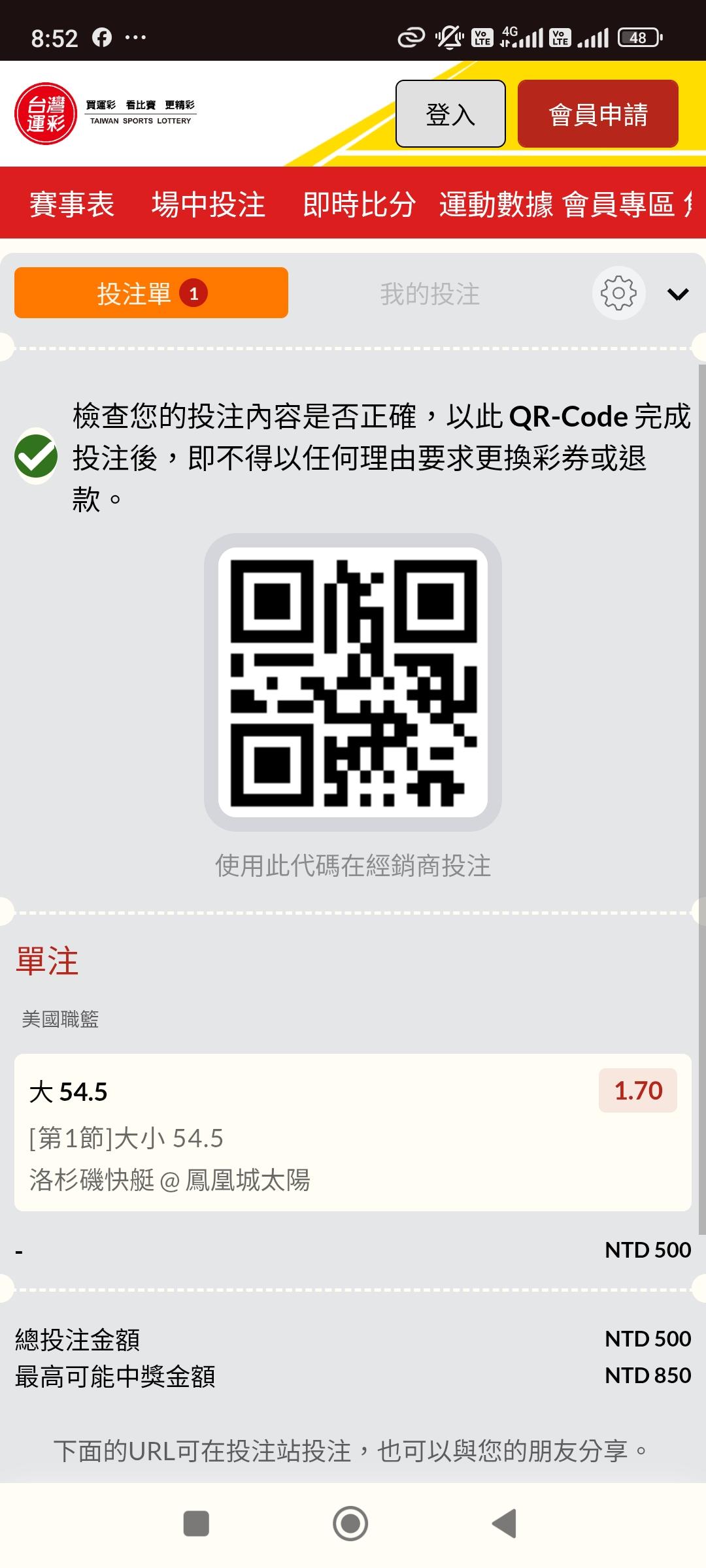Open 即時比分 live scores
The image size is (706, 1568).
(x=359, y=204)
